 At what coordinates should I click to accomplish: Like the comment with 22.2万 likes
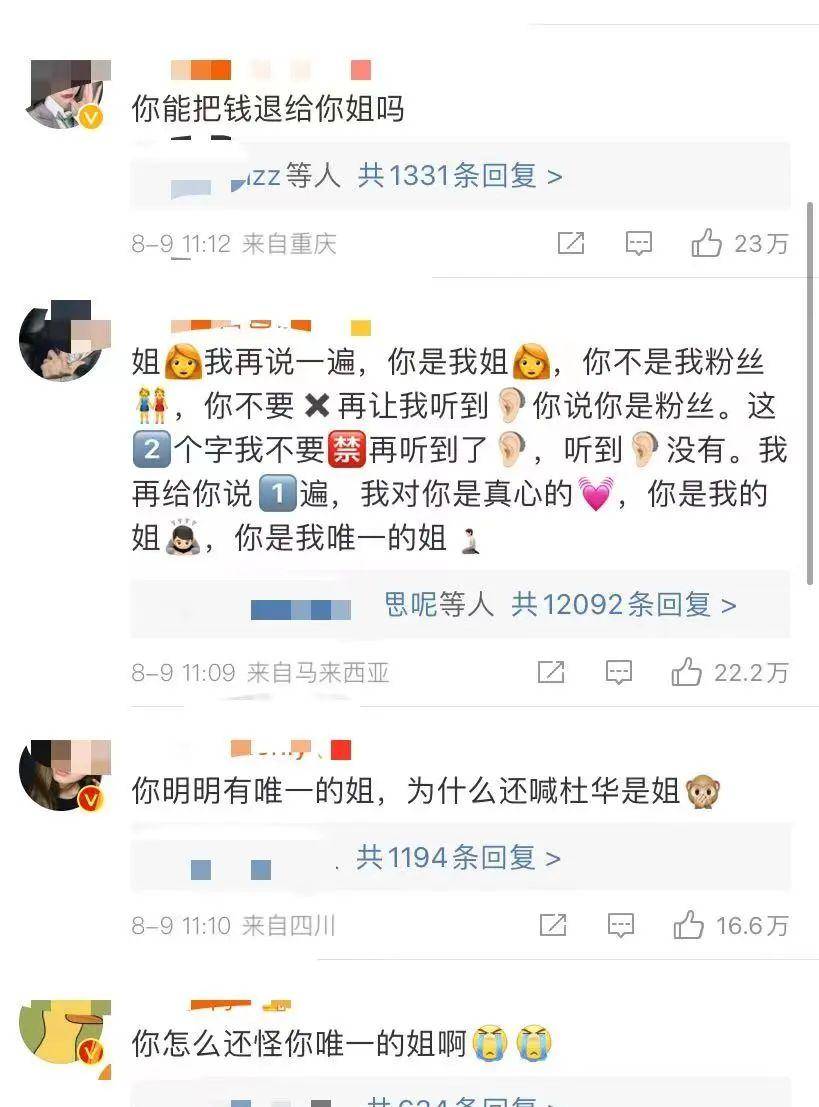tap(687, 672)
